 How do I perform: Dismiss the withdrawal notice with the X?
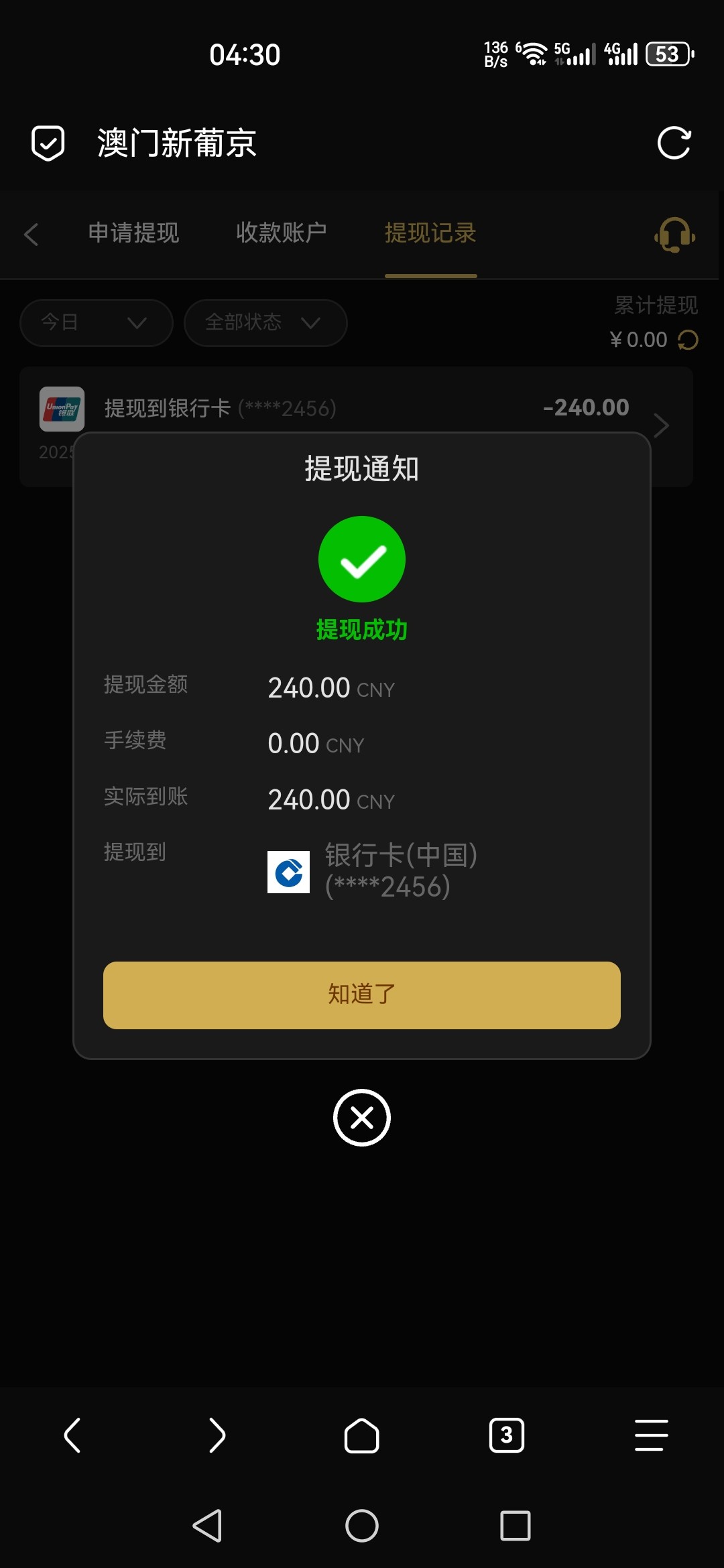362,1118
